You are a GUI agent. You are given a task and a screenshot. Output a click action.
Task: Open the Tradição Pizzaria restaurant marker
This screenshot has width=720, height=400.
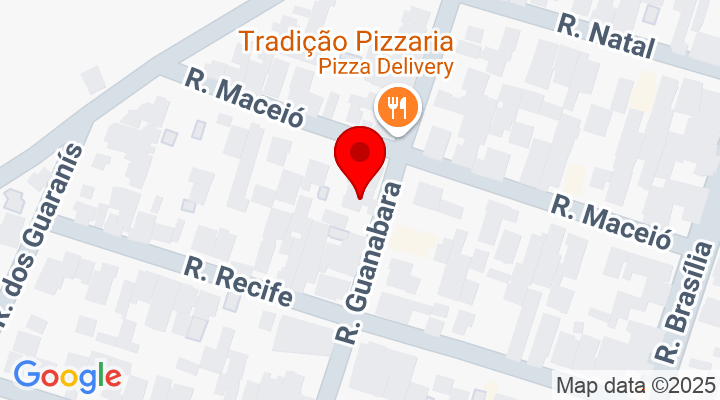click(398, 108)
